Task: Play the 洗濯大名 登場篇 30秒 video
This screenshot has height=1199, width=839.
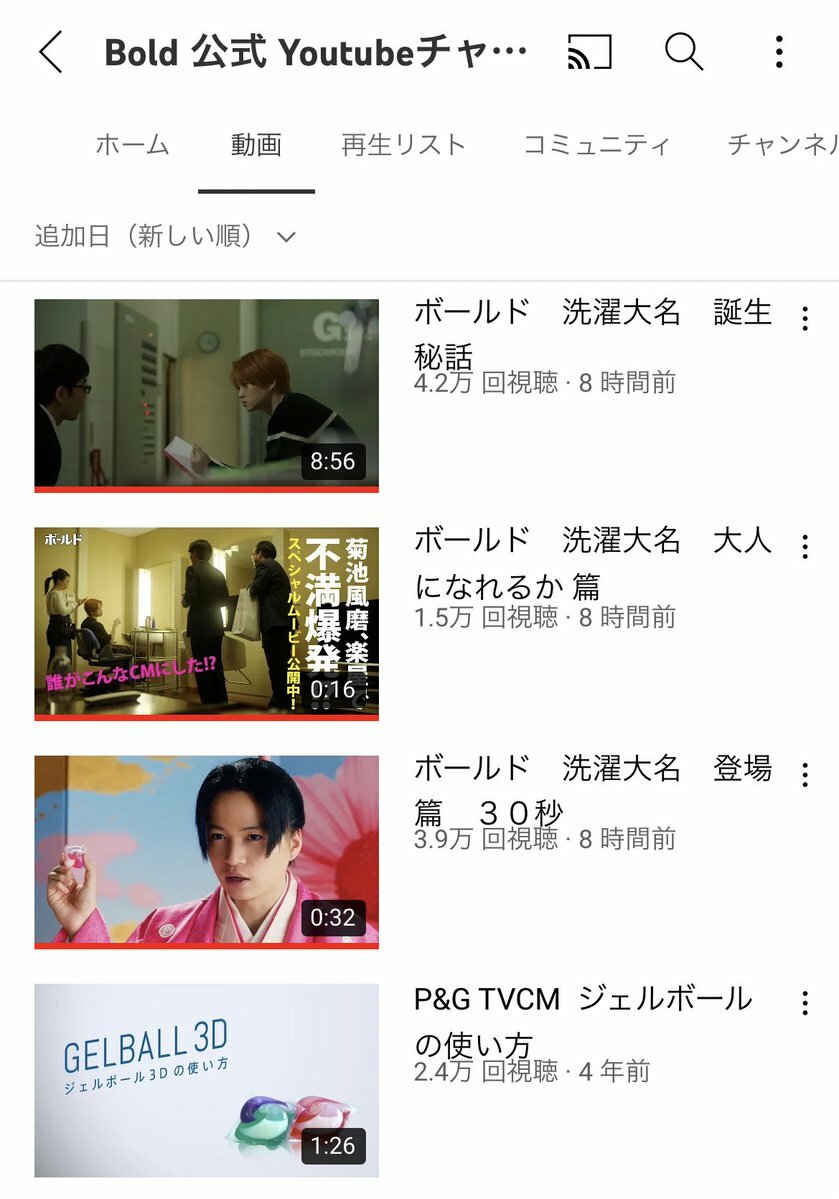Action: click(207, 851)
